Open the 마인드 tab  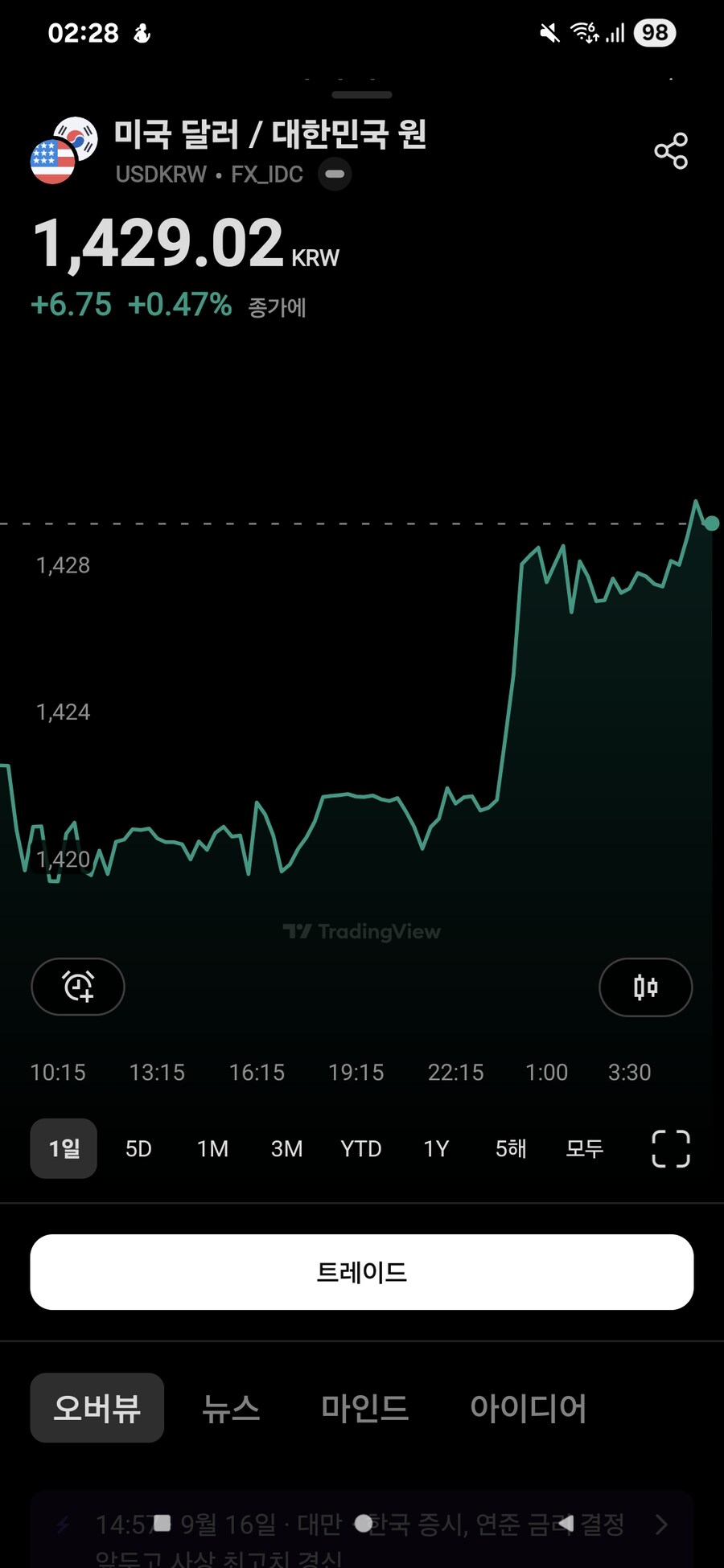365,1408
